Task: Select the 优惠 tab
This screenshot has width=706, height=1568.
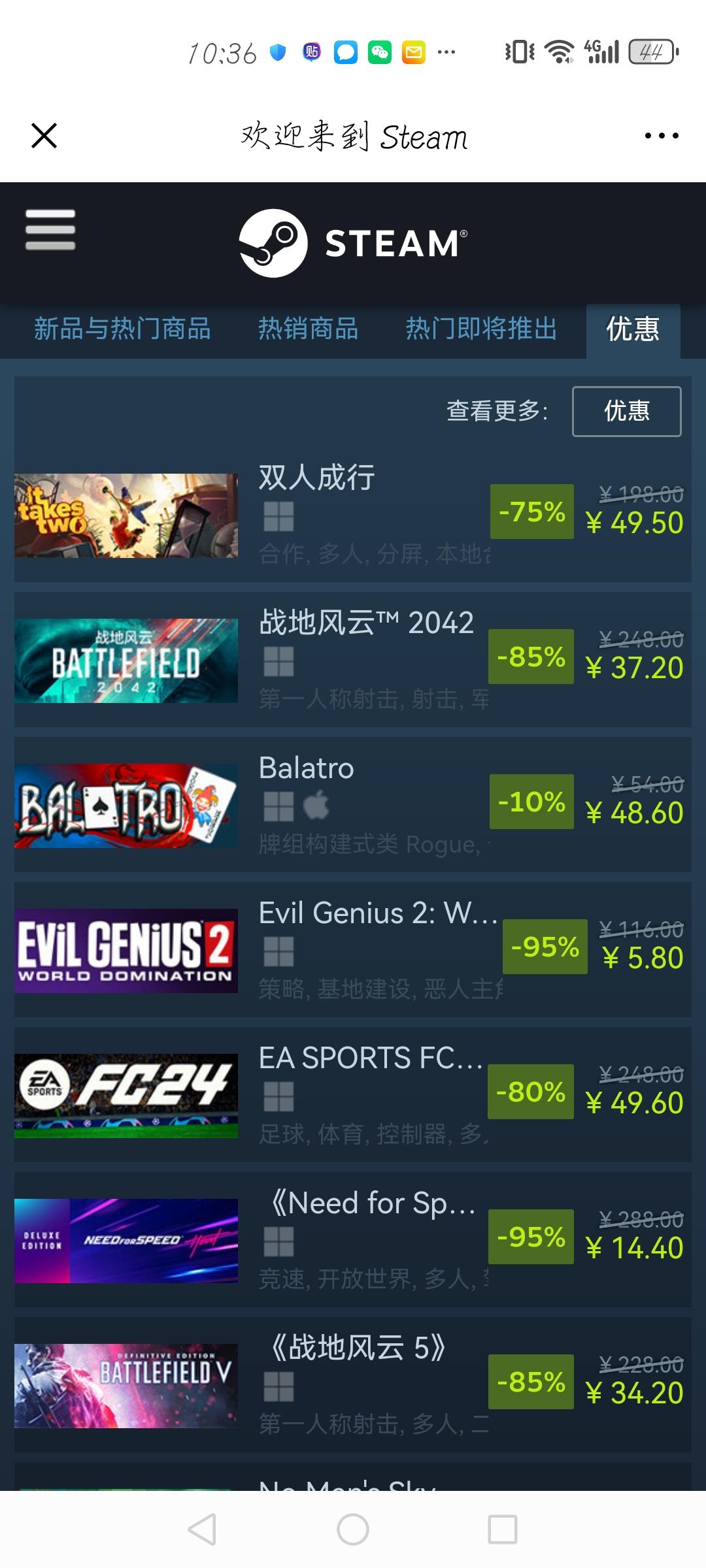Action: pos(632,329)
